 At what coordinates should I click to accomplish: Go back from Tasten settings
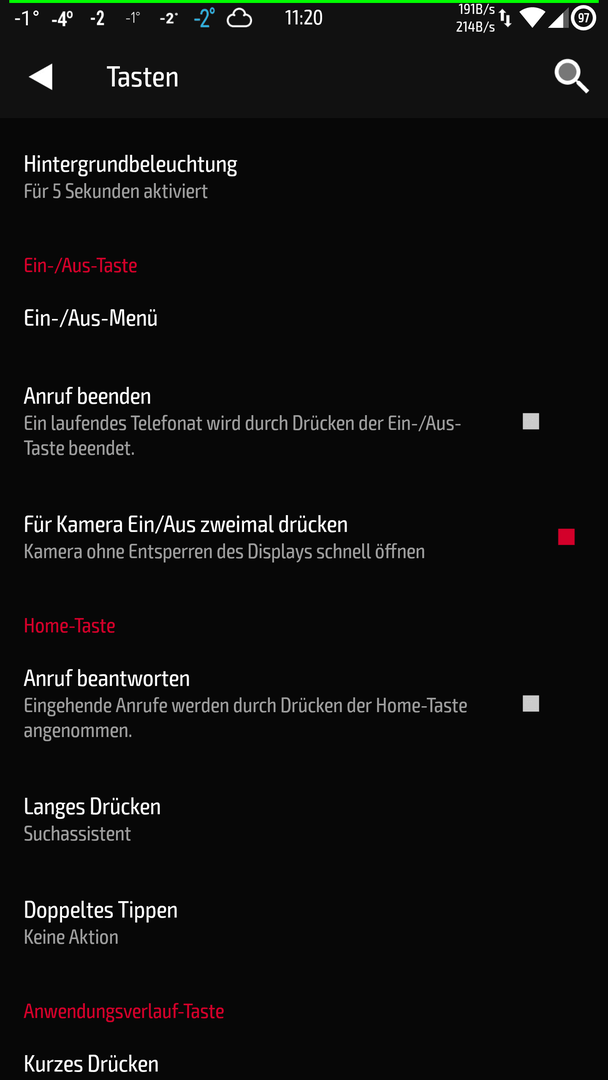point(41,76)
